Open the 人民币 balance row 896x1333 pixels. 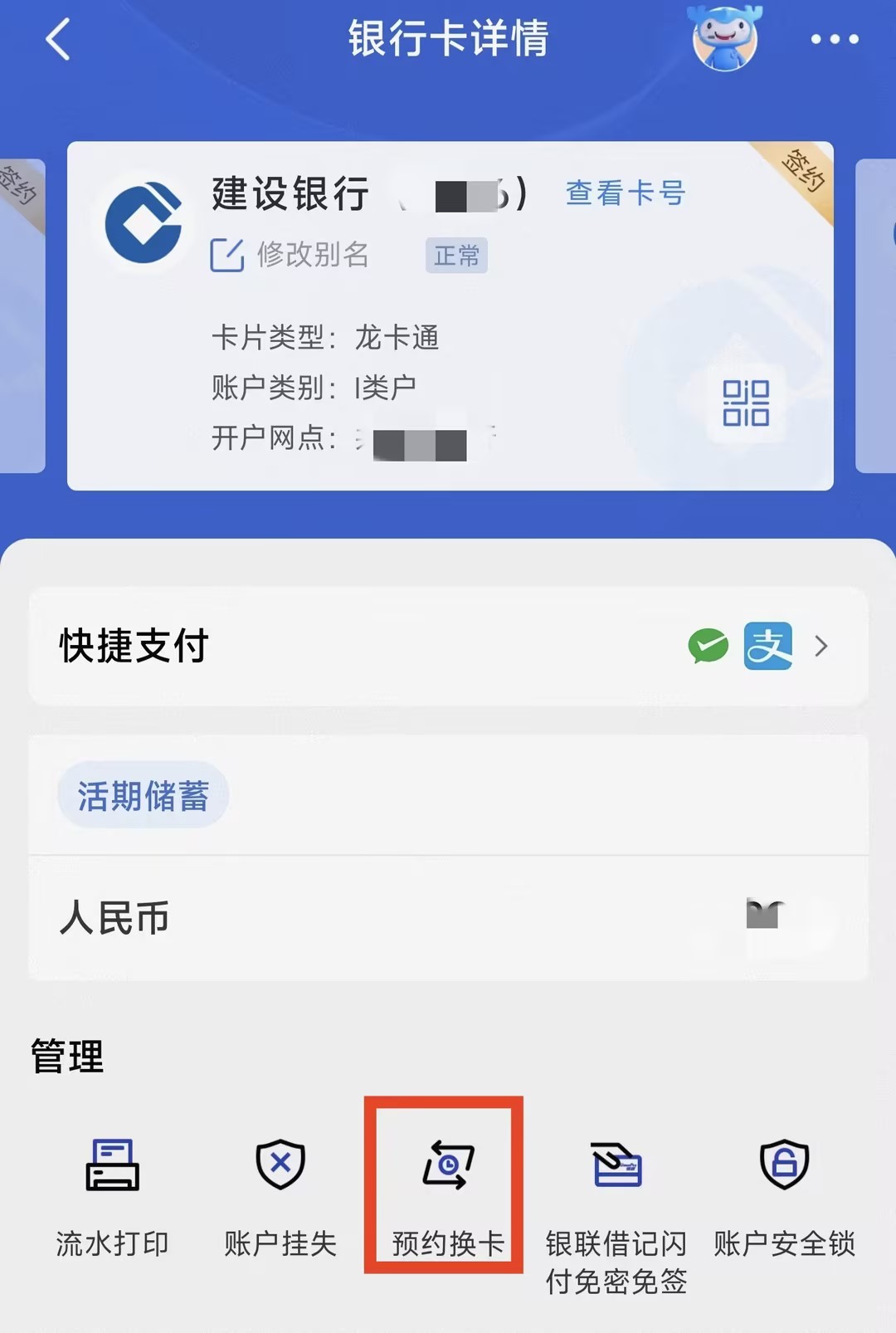pyautogui.click(x=448, y=918)
